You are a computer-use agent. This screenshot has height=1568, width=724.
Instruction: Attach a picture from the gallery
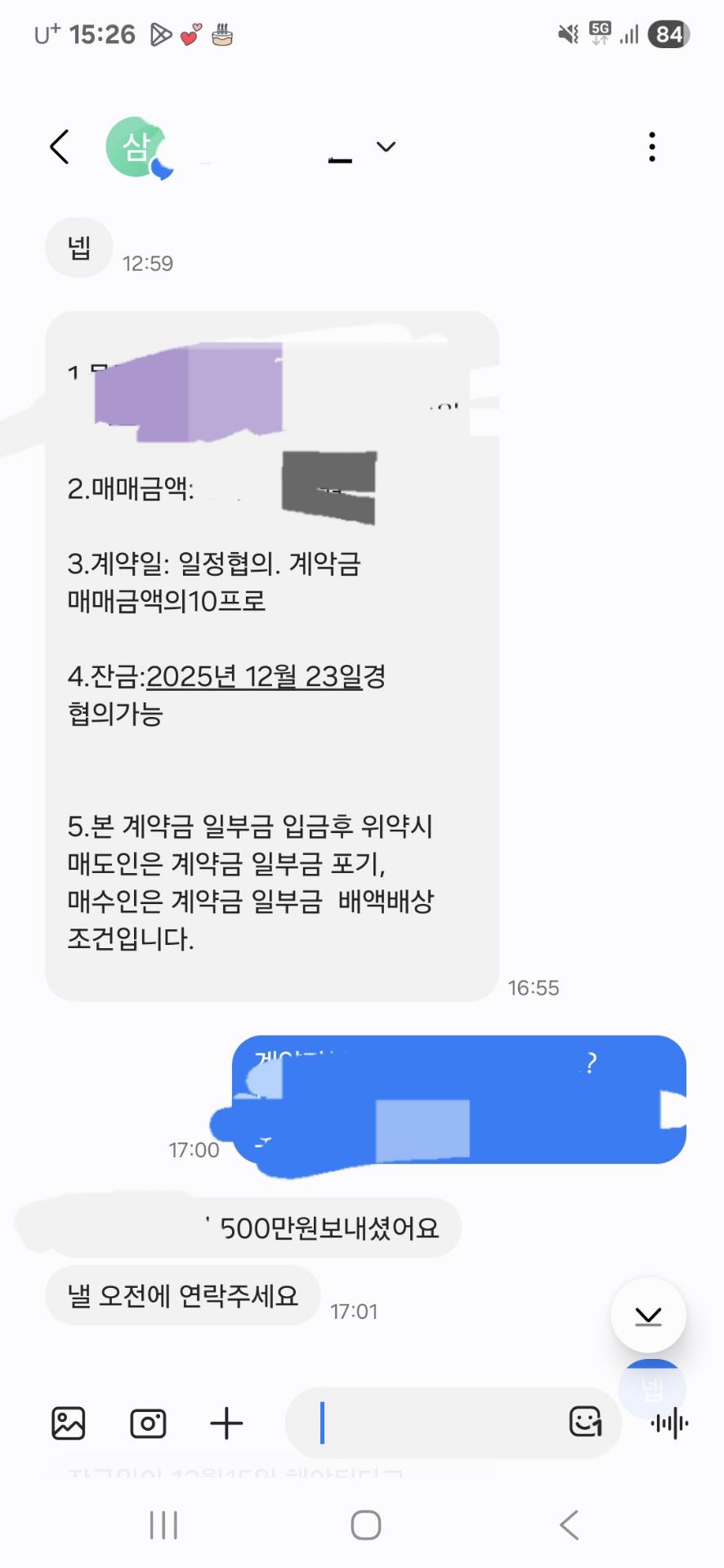point(69,1423)
